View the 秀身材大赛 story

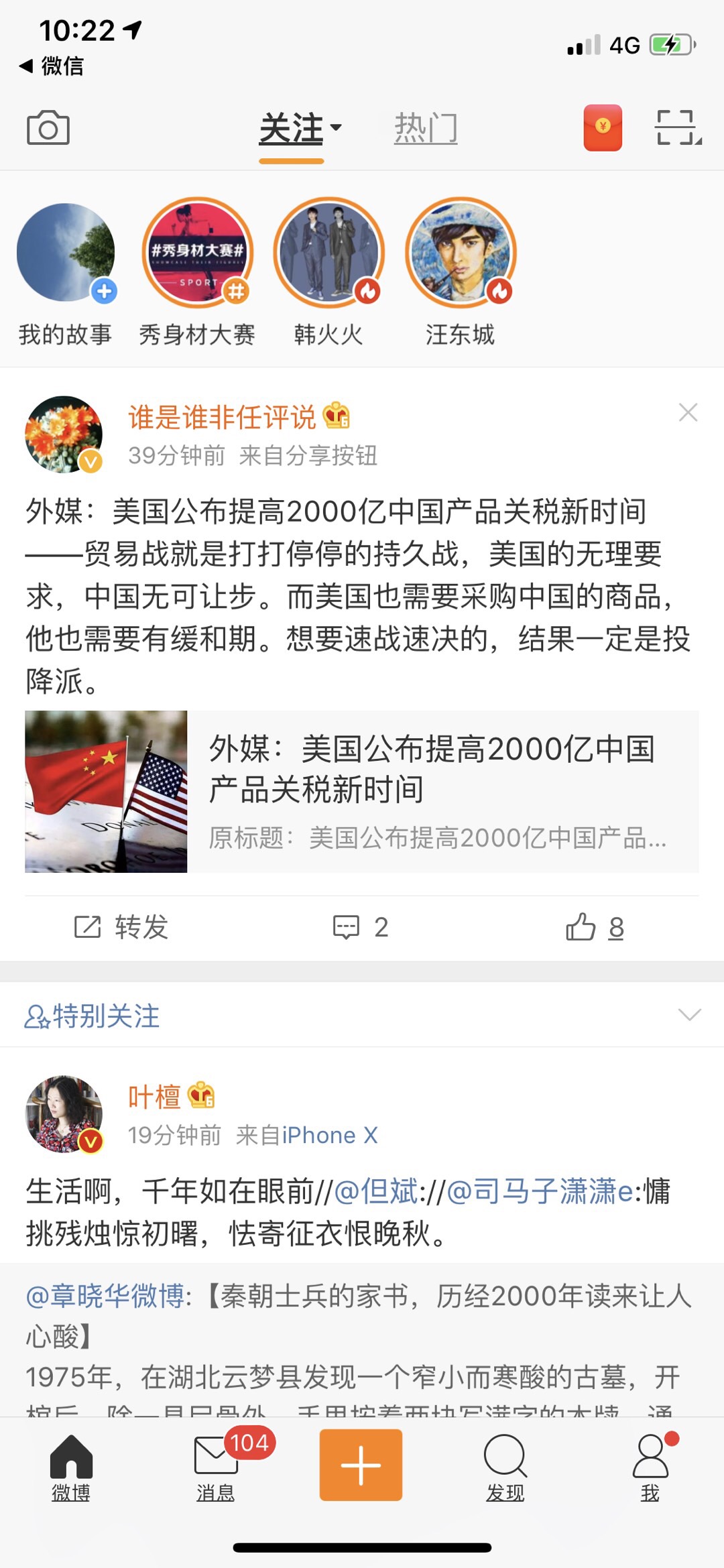tap(197, 253)
